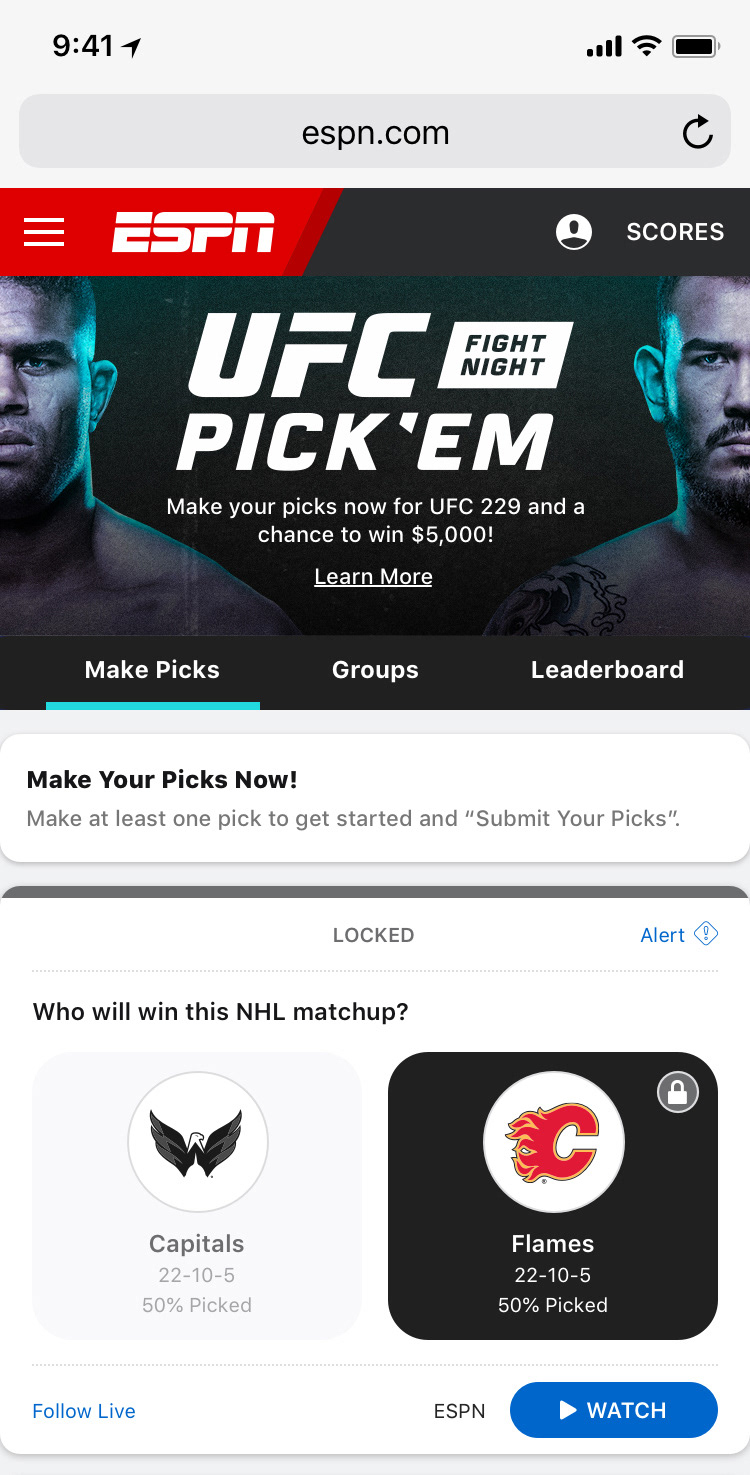Open the Follow Live link

[x=84, y=1411]
